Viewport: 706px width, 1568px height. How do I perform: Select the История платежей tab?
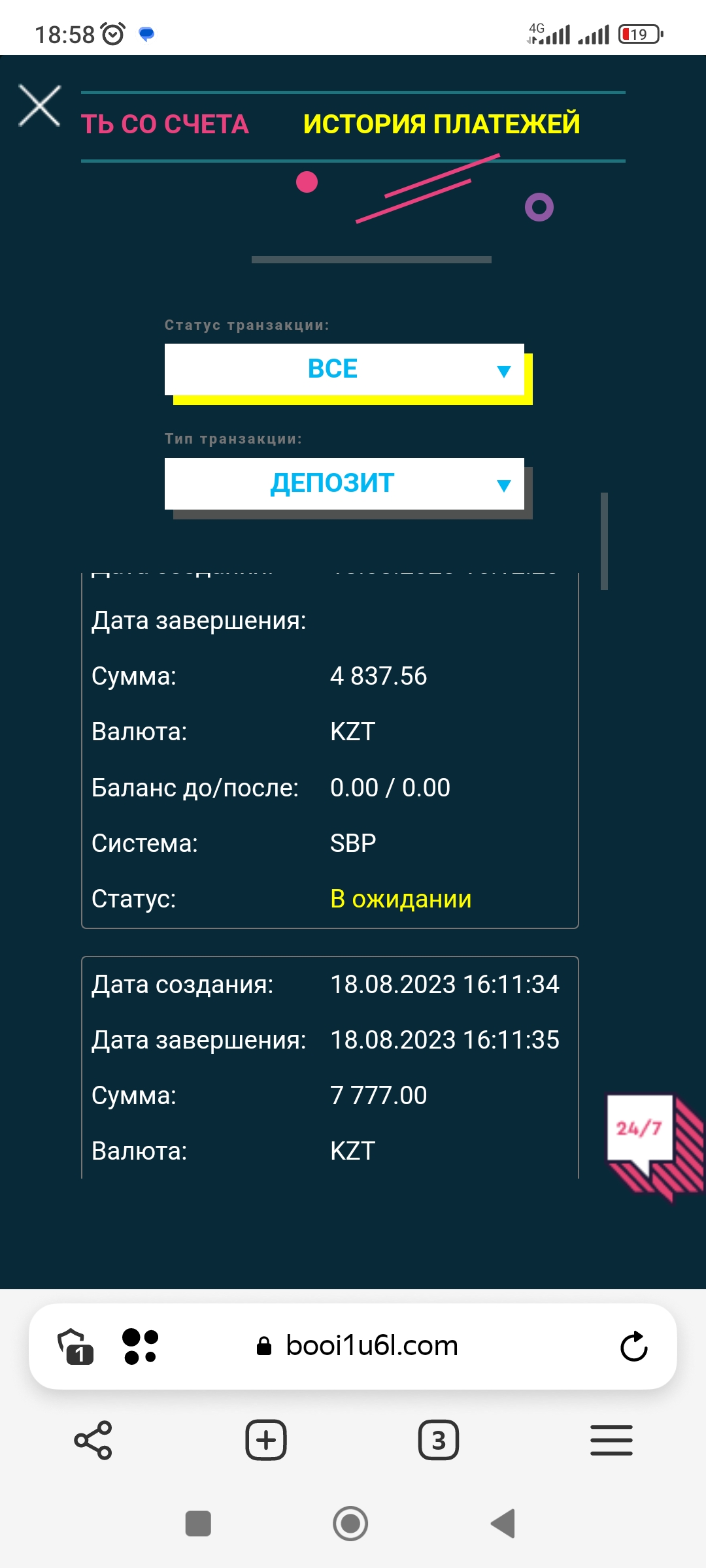tap(441, 124)
